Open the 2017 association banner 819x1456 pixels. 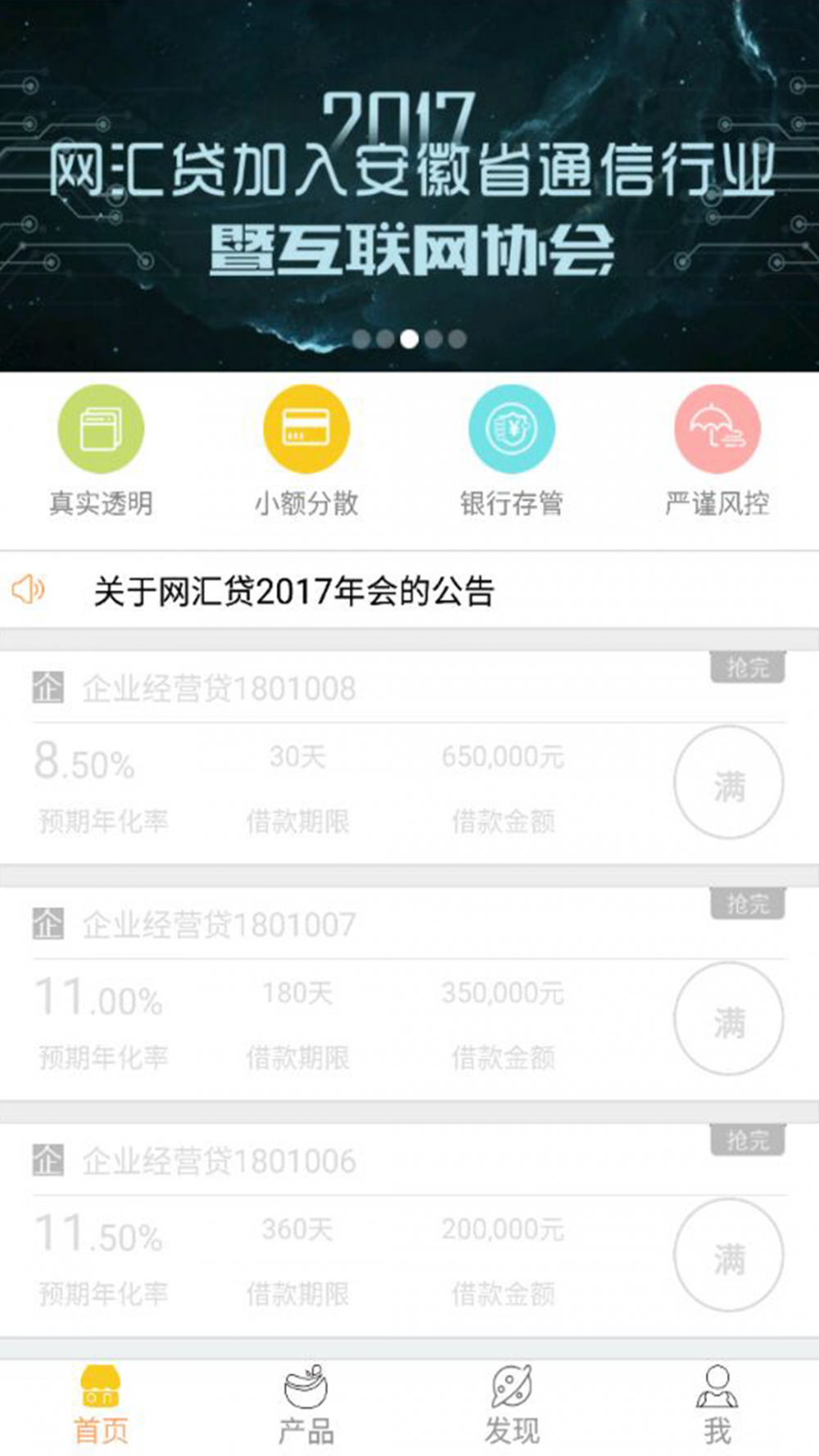pyautogui.click(x=409, y=186)
